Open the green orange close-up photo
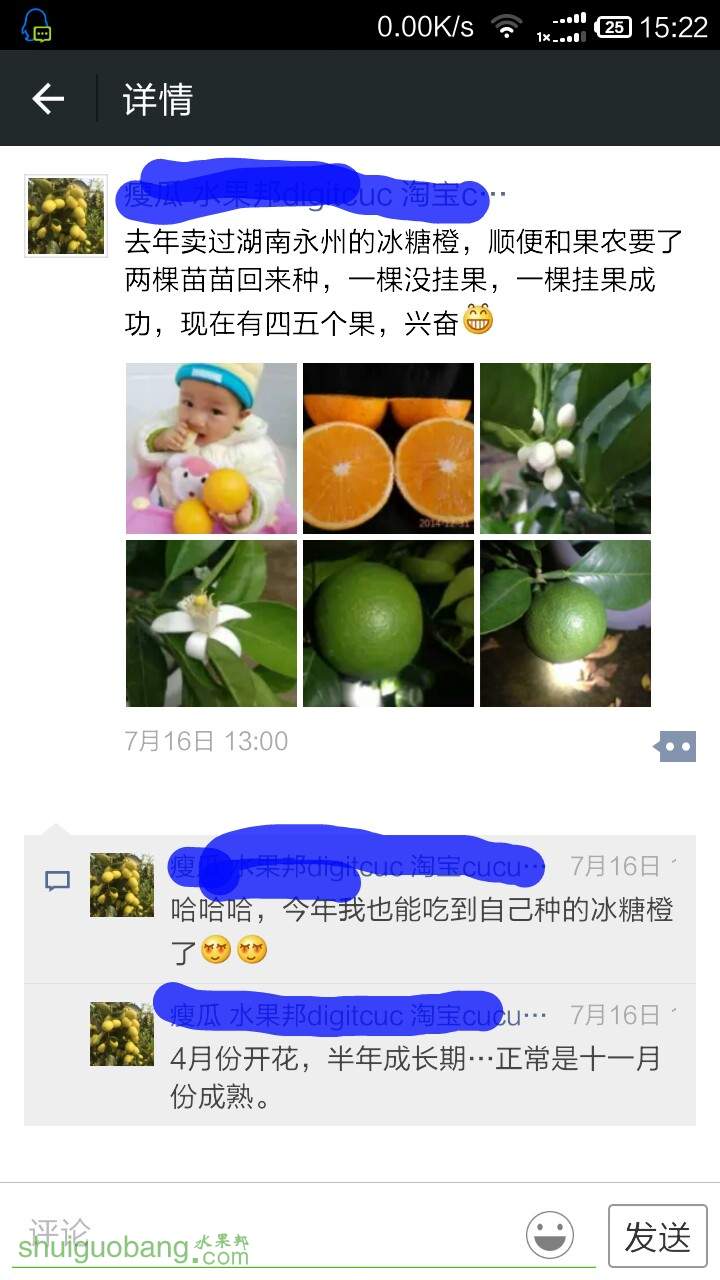 [388, 624]
